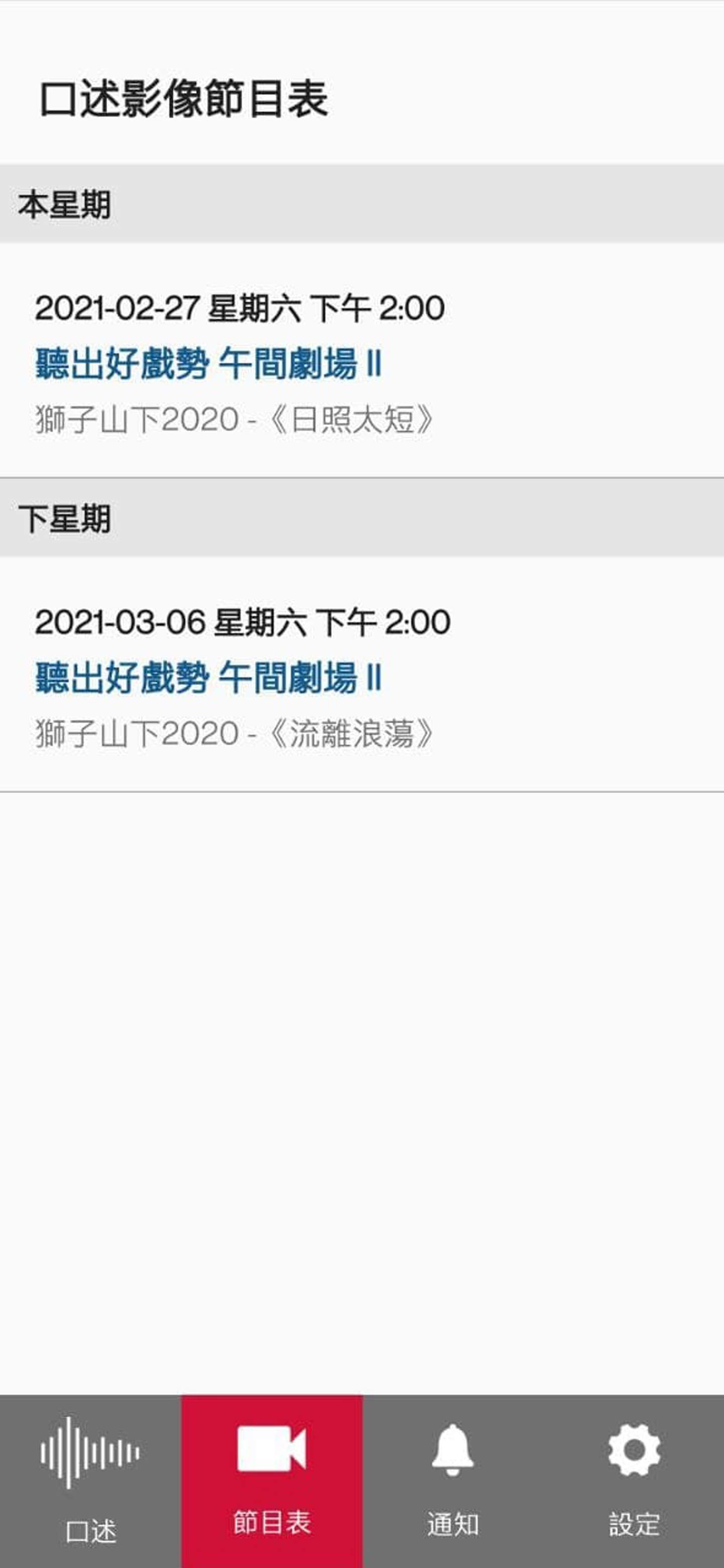
Task: Open the 通知 notifications tab
Action: [x=452, y=1481]
